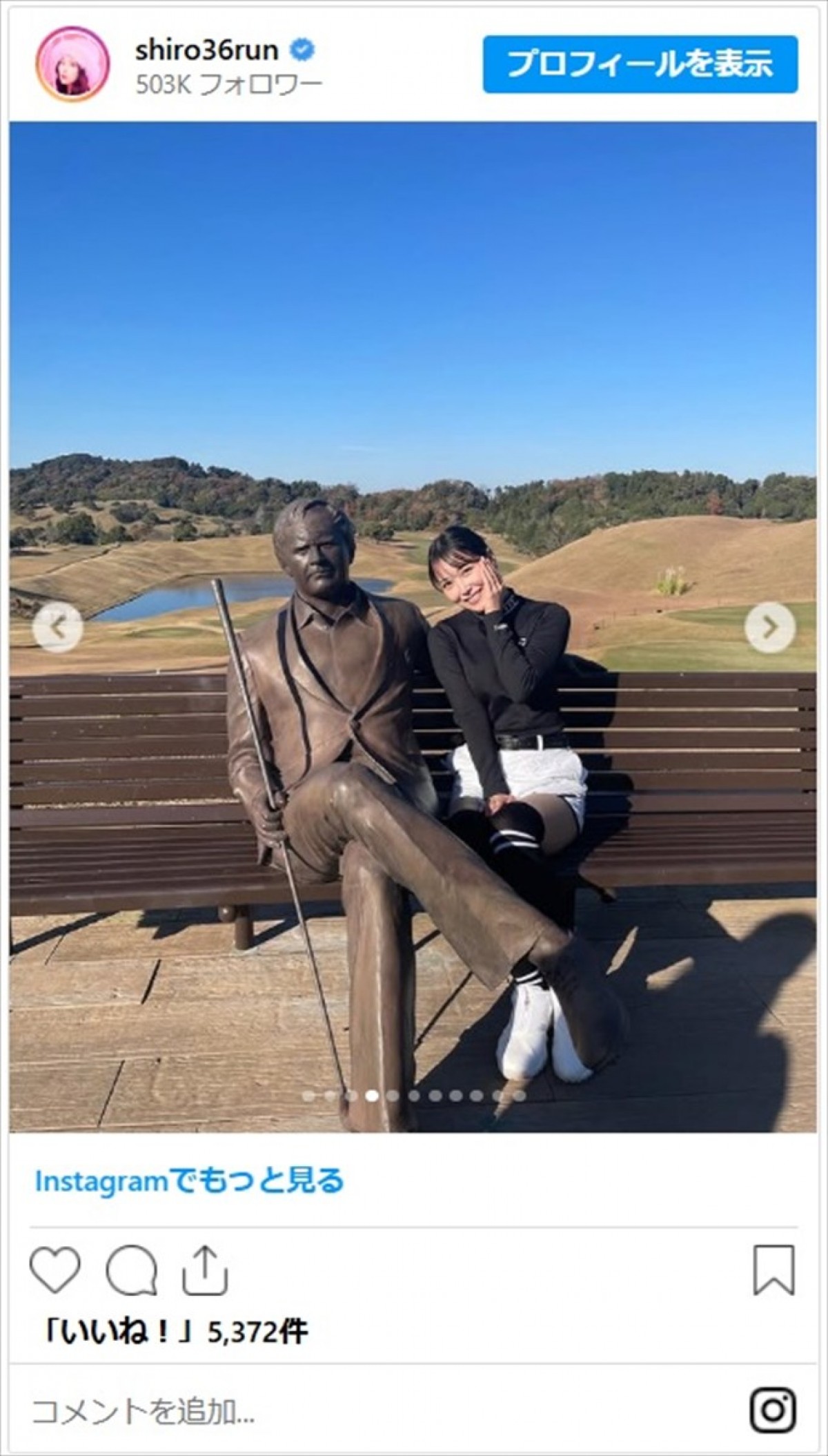This screenshot has width=828, height=1456.
Task: Open the Instagramでもっと見る link
Action: (189, 1181)
